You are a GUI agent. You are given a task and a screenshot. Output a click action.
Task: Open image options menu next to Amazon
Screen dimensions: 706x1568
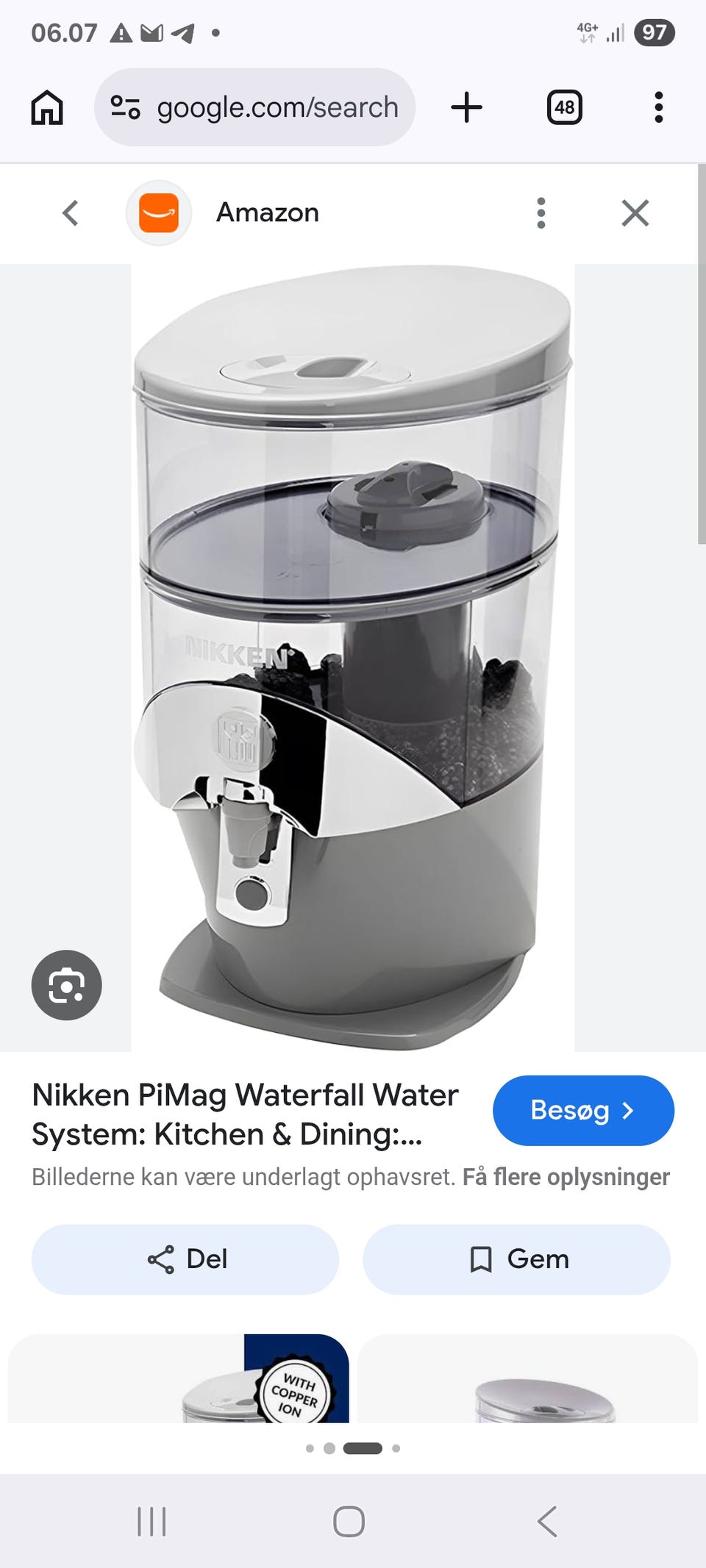[541, 213]
